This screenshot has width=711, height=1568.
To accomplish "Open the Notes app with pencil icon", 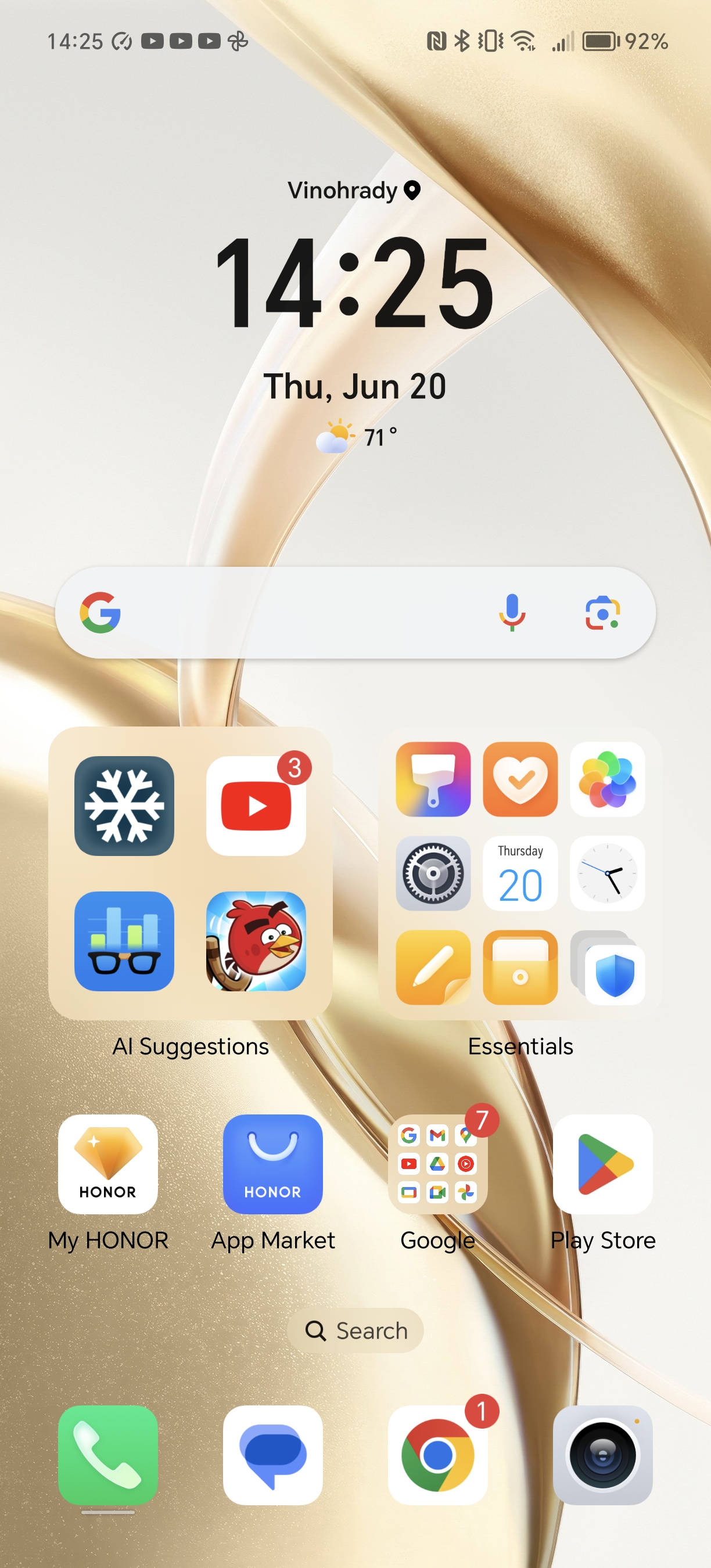I will coord(433,967).
